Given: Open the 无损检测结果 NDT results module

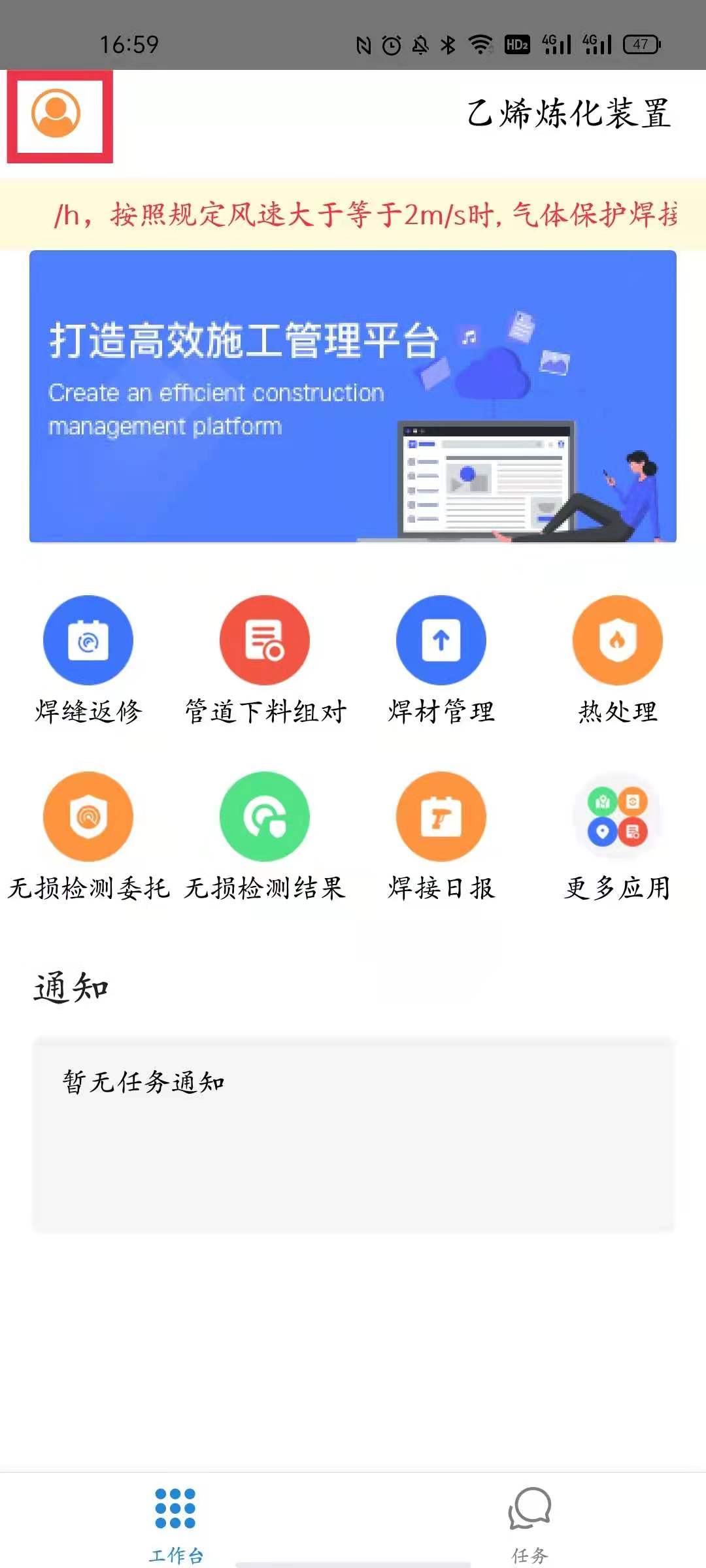Looking at the screenshot, I should click(265, 817).
